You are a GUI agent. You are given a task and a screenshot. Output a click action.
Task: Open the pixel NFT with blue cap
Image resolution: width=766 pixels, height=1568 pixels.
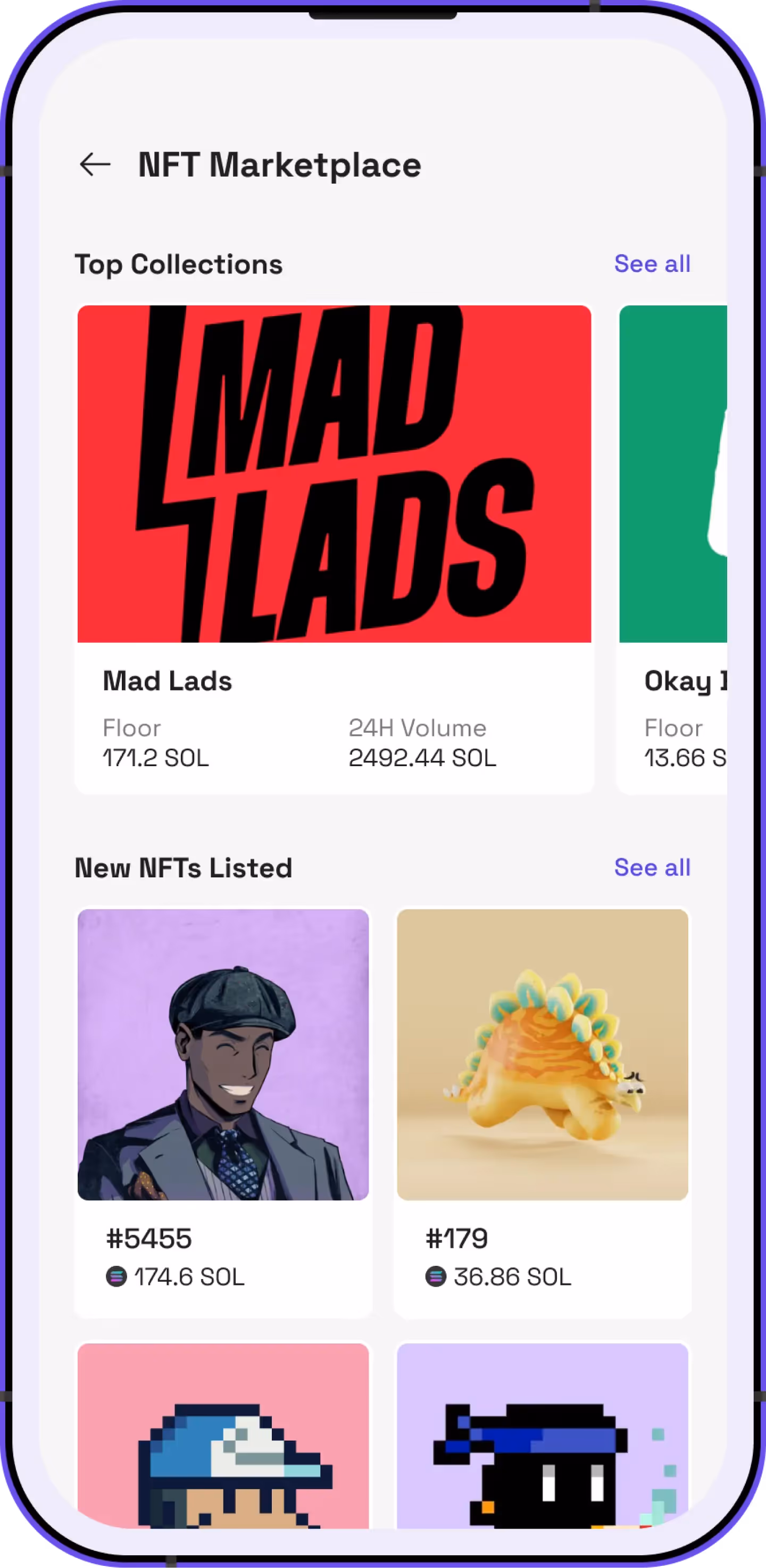(x=223, y=1442)
